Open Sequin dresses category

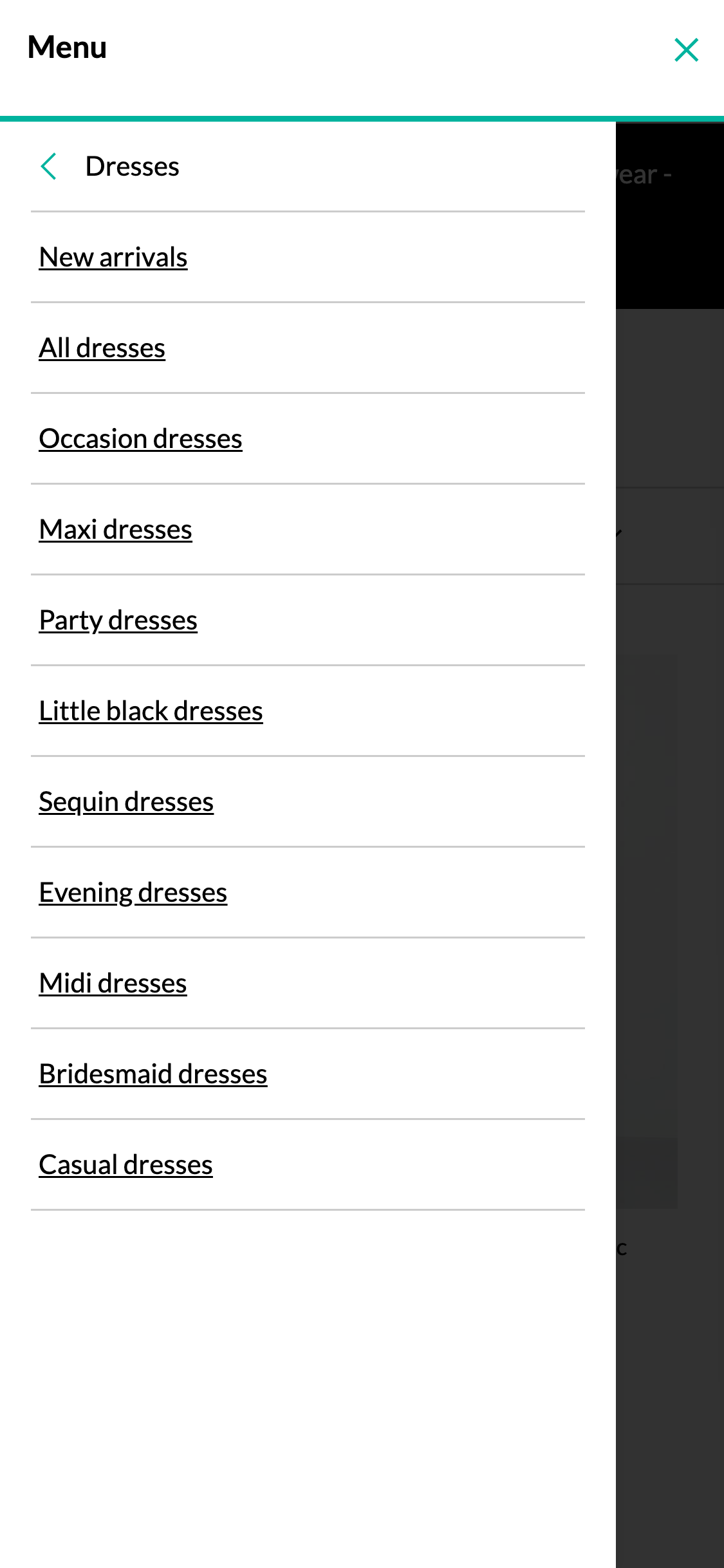tap(126, 801)
